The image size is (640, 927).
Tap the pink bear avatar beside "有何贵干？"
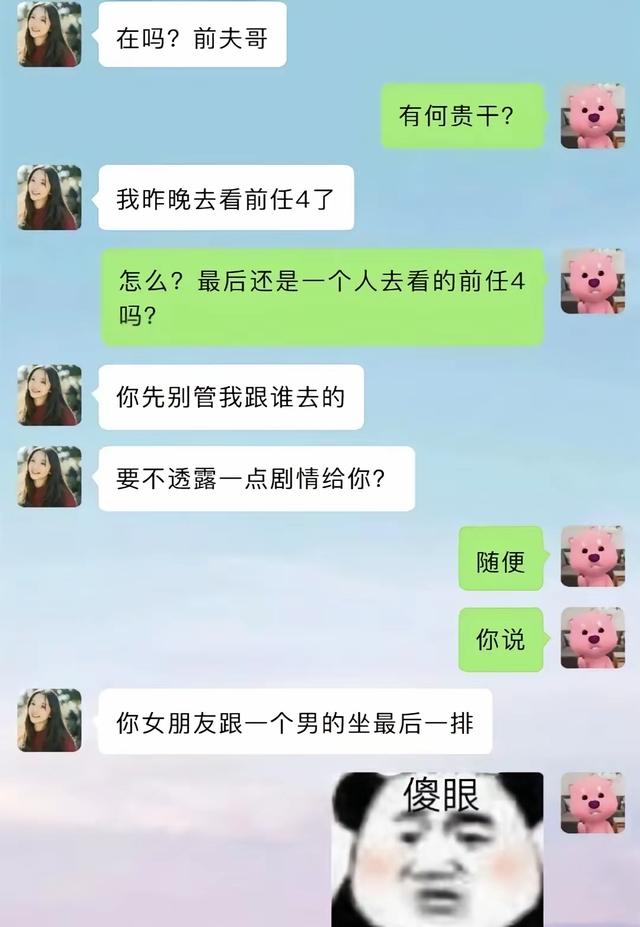click(x=592, y=116)
